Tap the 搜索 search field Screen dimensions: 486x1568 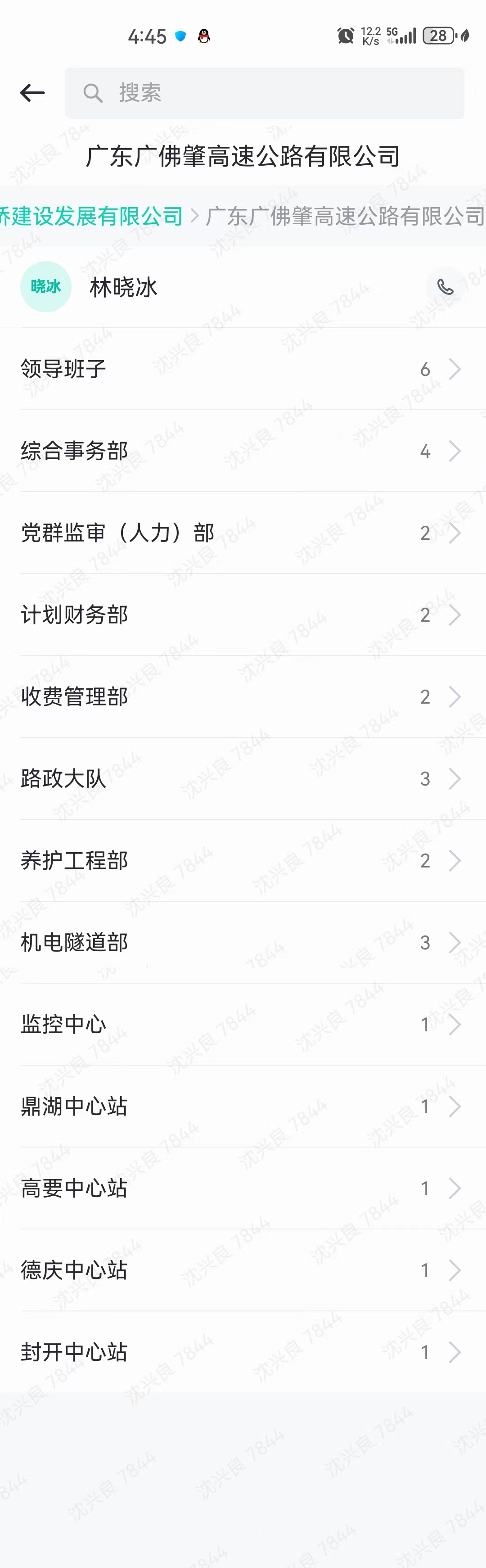tap(265, 93)
